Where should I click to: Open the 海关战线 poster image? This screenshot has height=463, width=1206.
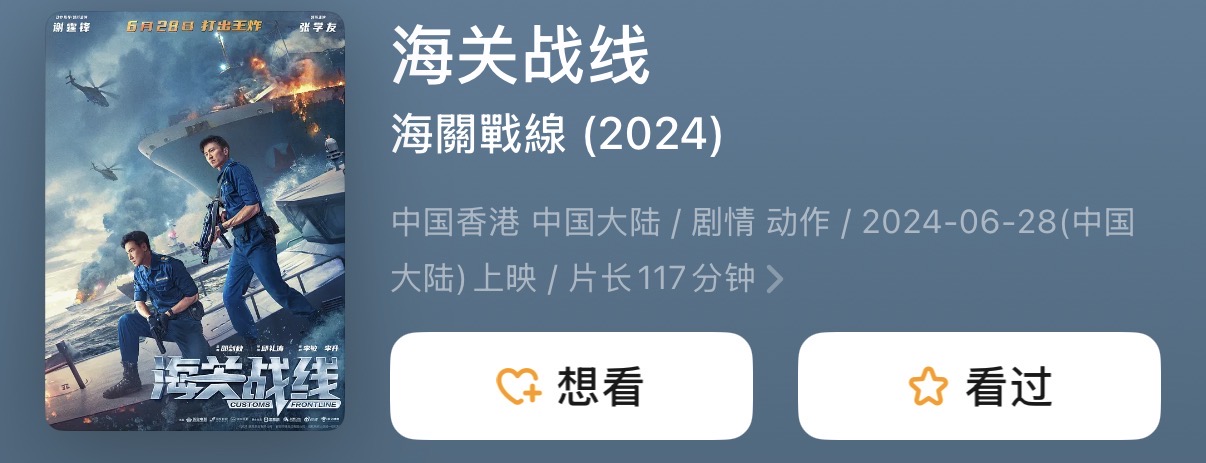click(195, 221)
